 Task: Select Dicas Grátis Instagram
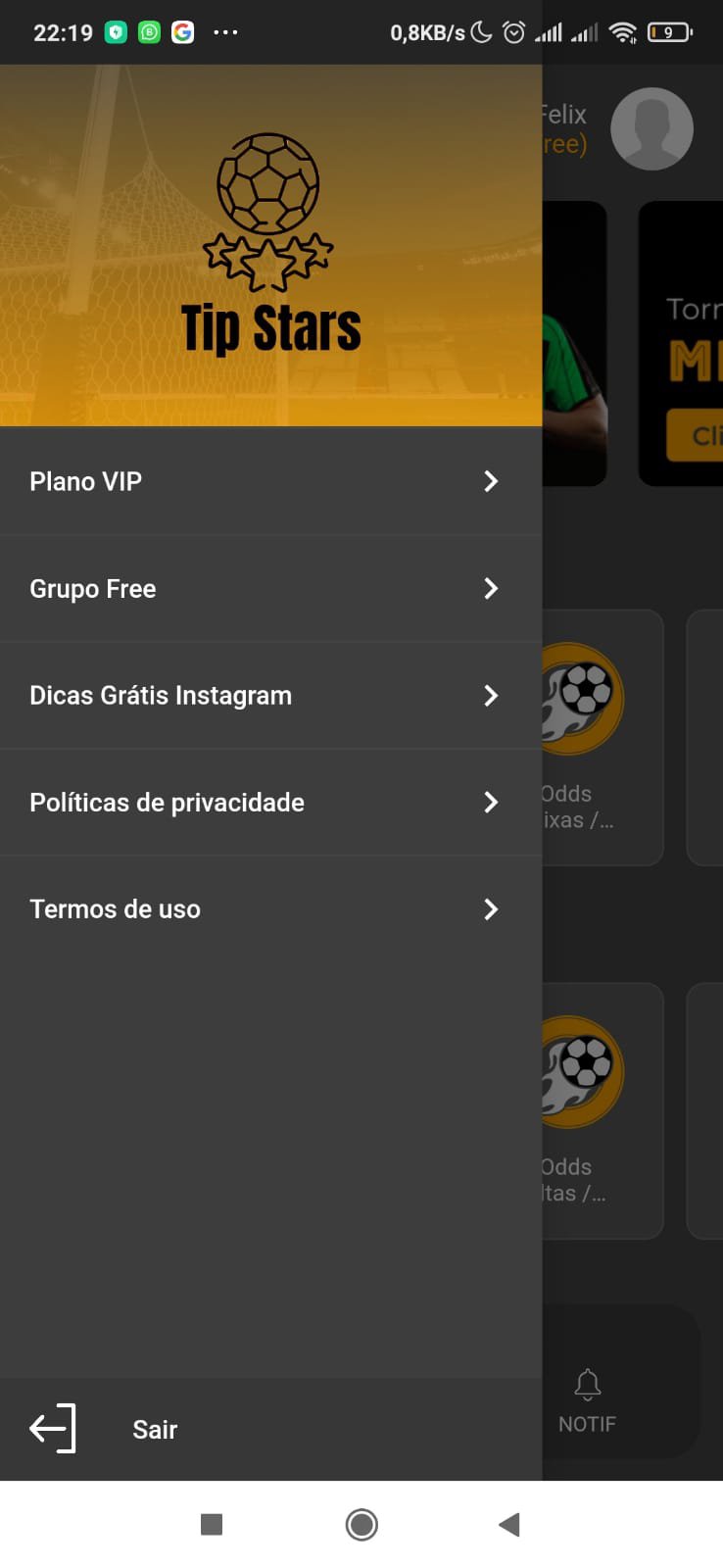pos(265,696)
